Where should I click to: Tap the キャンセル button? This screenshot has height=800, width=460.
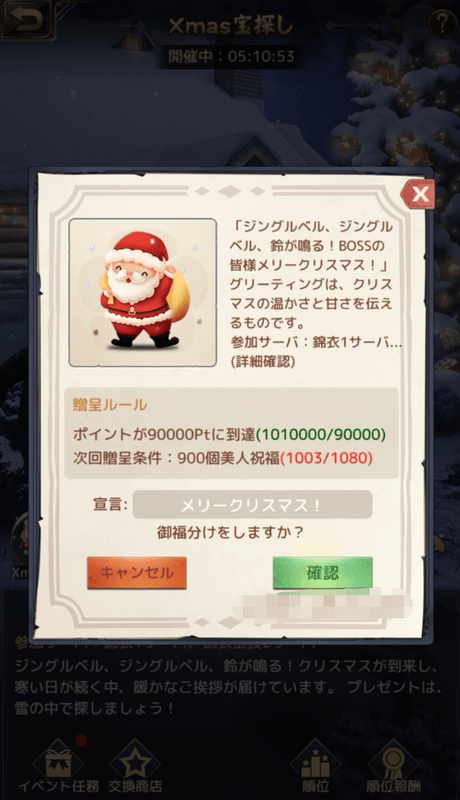[x=137, y=572]
